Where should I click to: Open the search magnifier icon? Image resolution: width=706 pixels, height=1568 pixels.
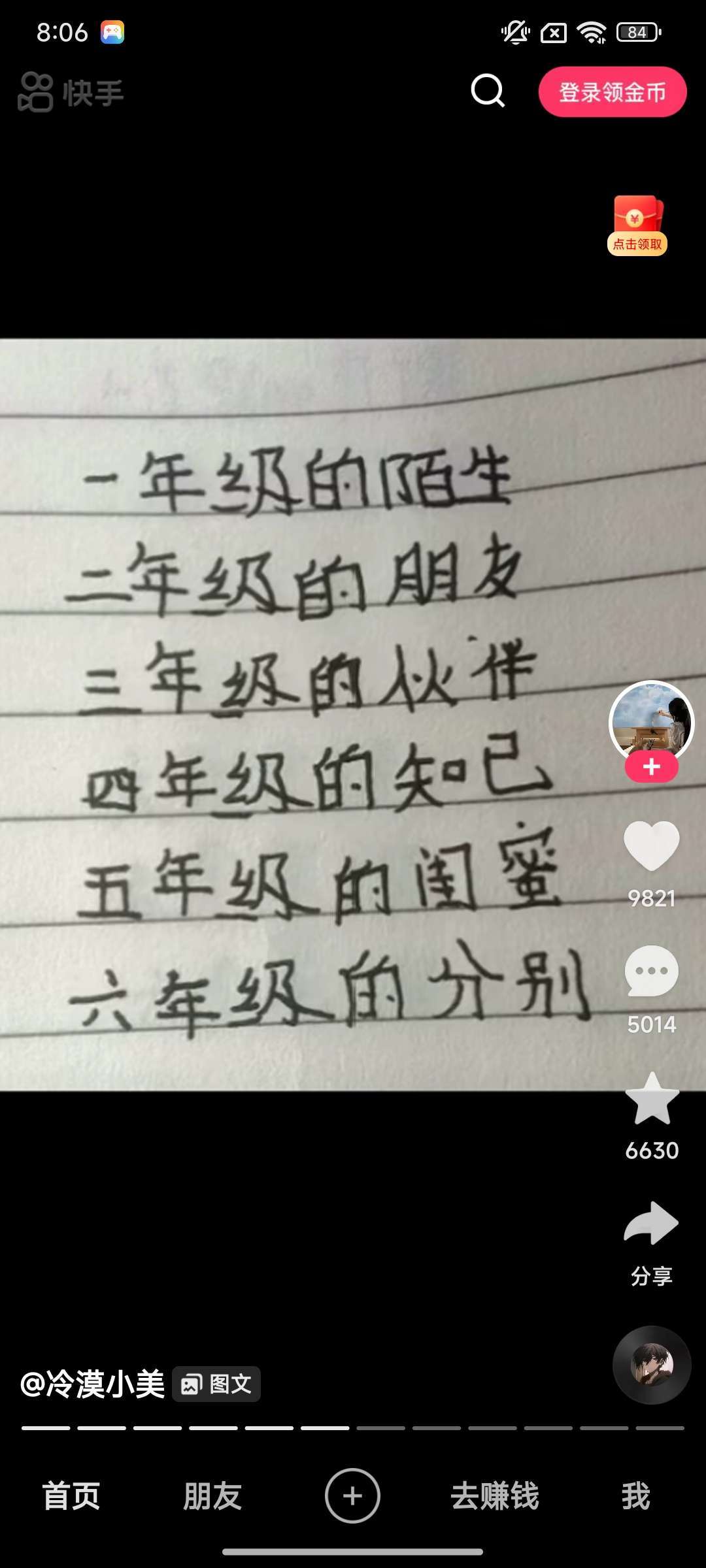pyautogui.click(x=488, y=91)
